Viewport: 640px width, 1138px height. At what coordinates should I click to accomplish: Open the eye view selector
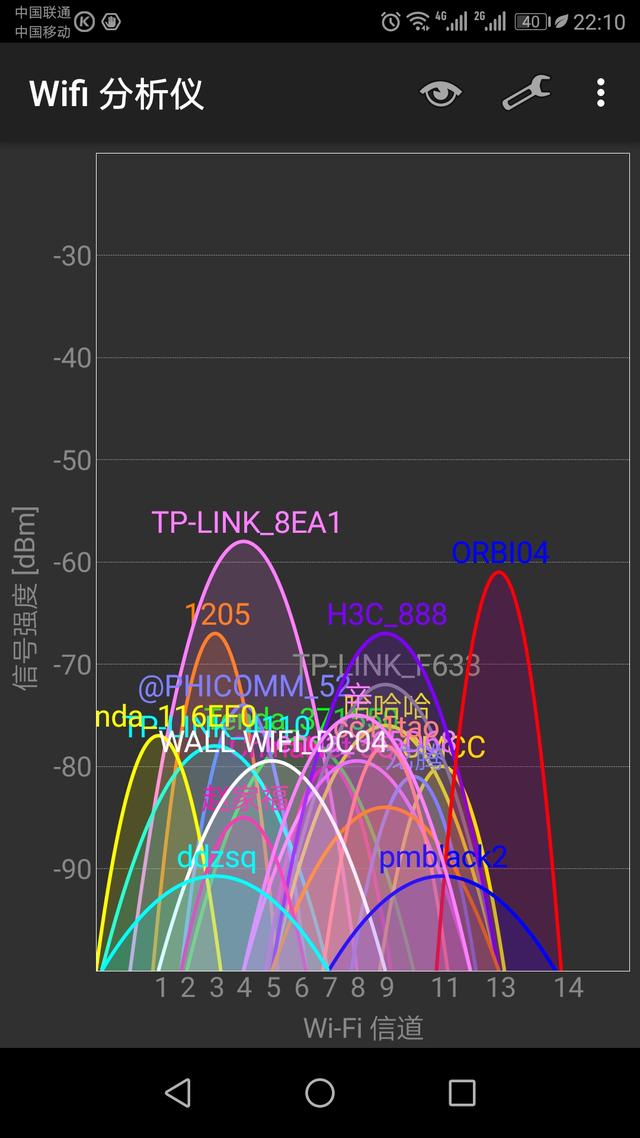440,94
